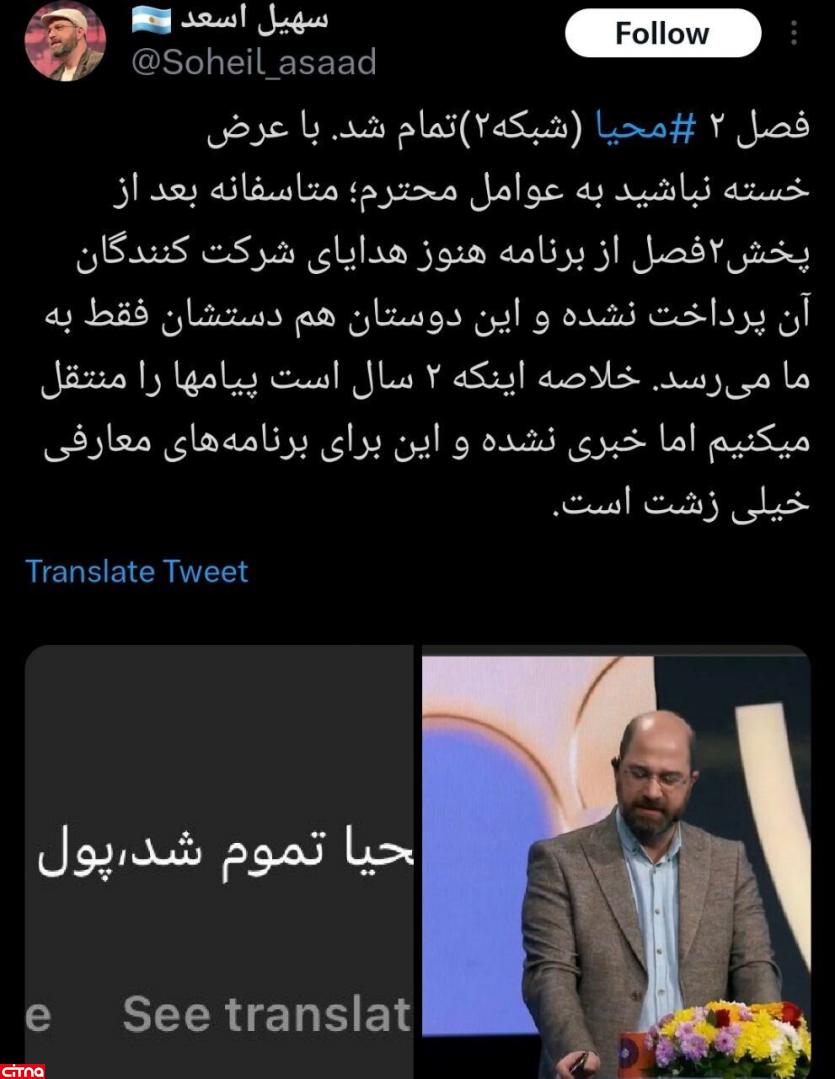
Task: Follow Soheil_asaad's account
Action: [662, 33]
